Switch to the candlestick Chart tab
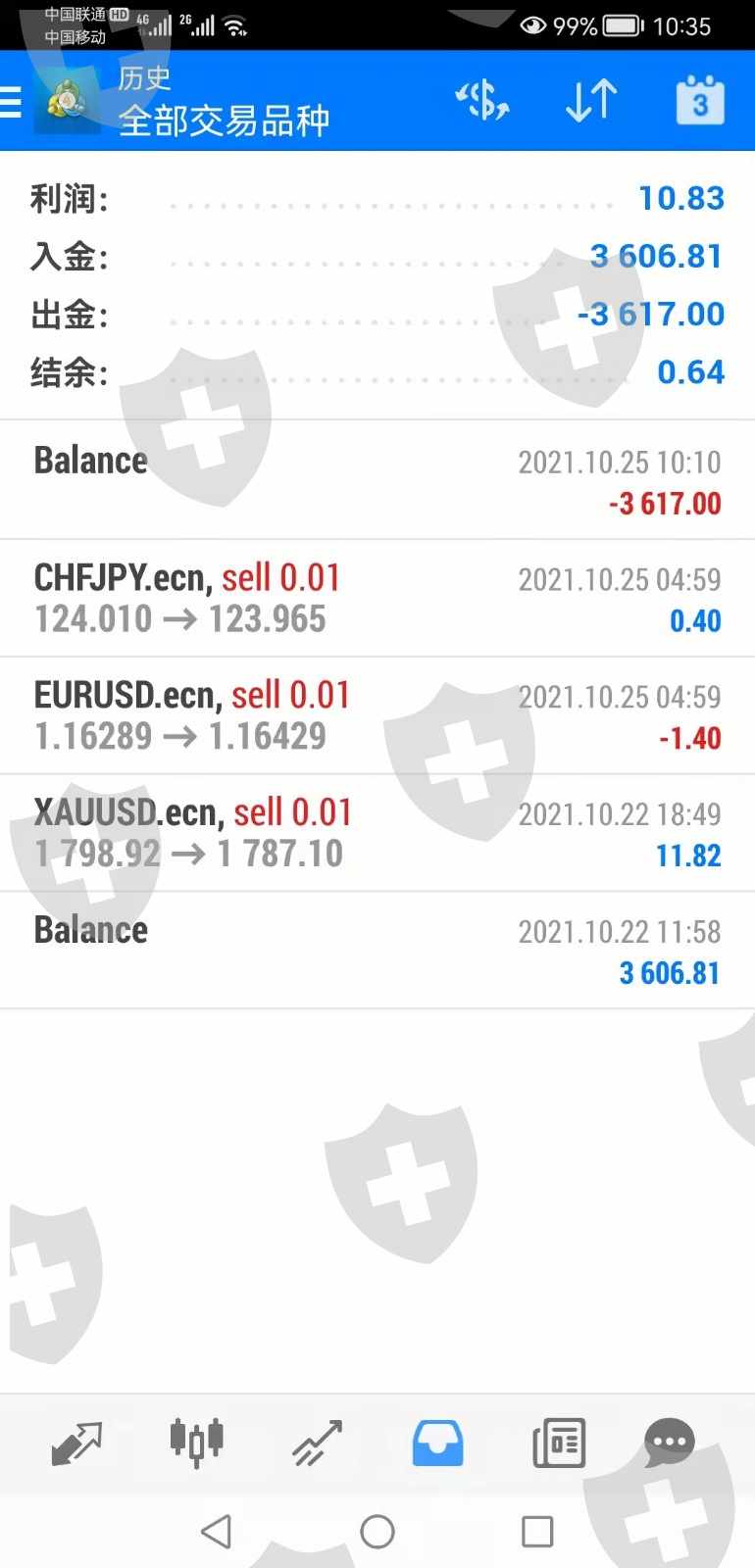The width and height of the screenshot is (755, 1568). (196, 1443)
